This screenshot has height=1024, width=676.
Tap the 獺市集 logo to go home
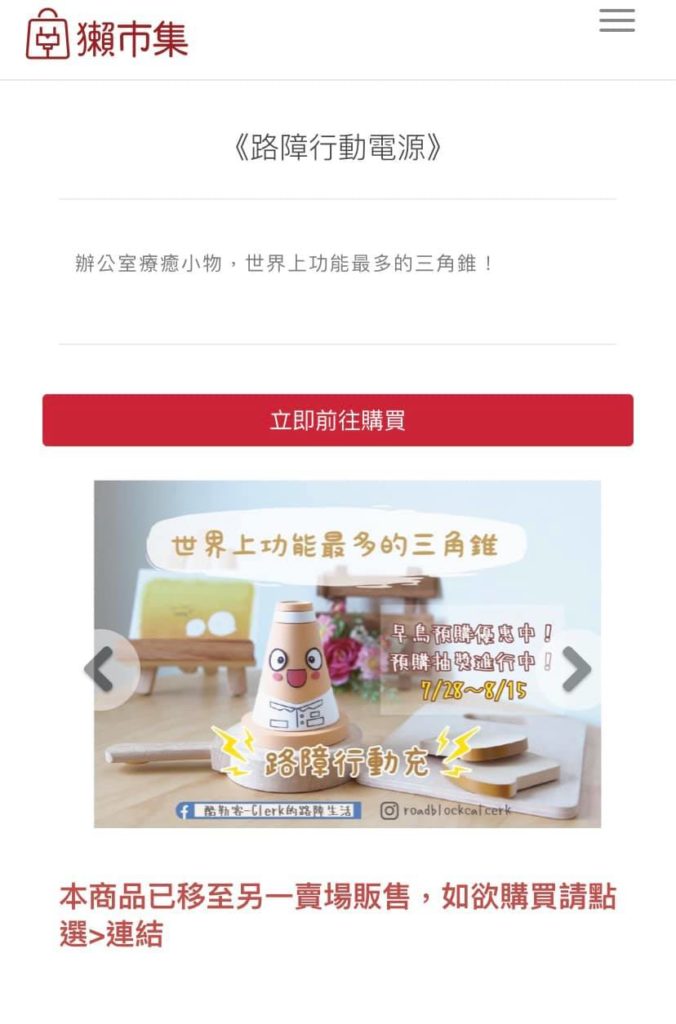[107, 35]
